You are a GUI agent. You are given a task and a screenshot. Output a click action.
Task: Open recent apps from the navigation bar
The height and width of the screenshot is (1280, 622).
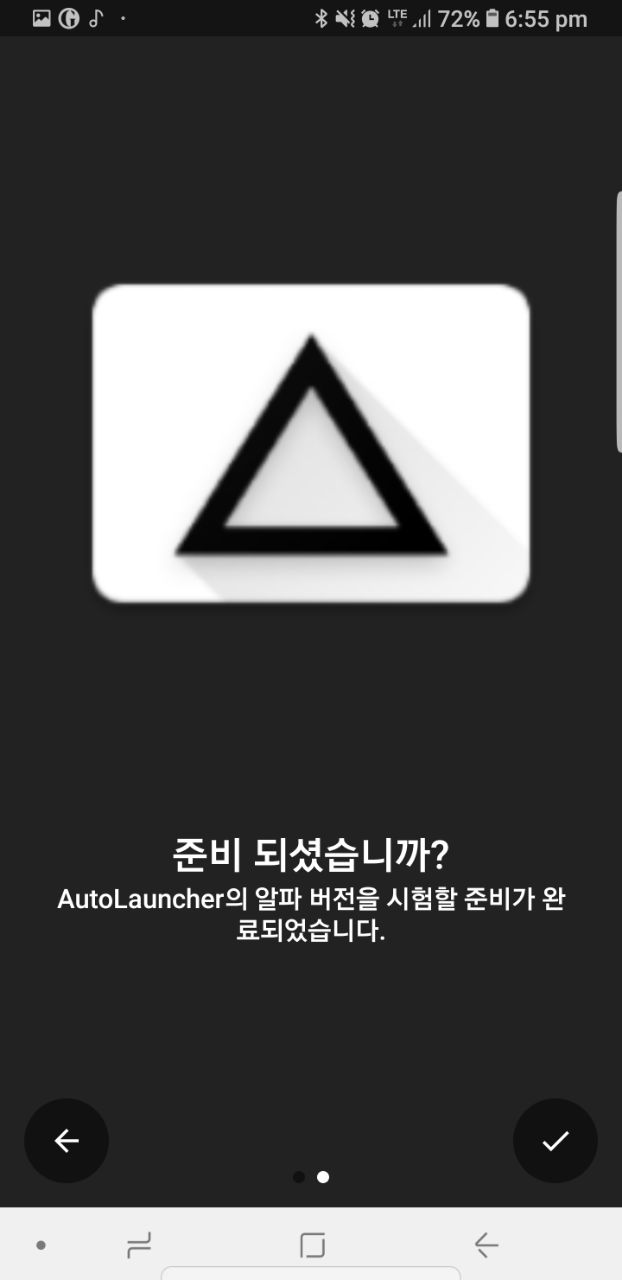point(139,1245)
